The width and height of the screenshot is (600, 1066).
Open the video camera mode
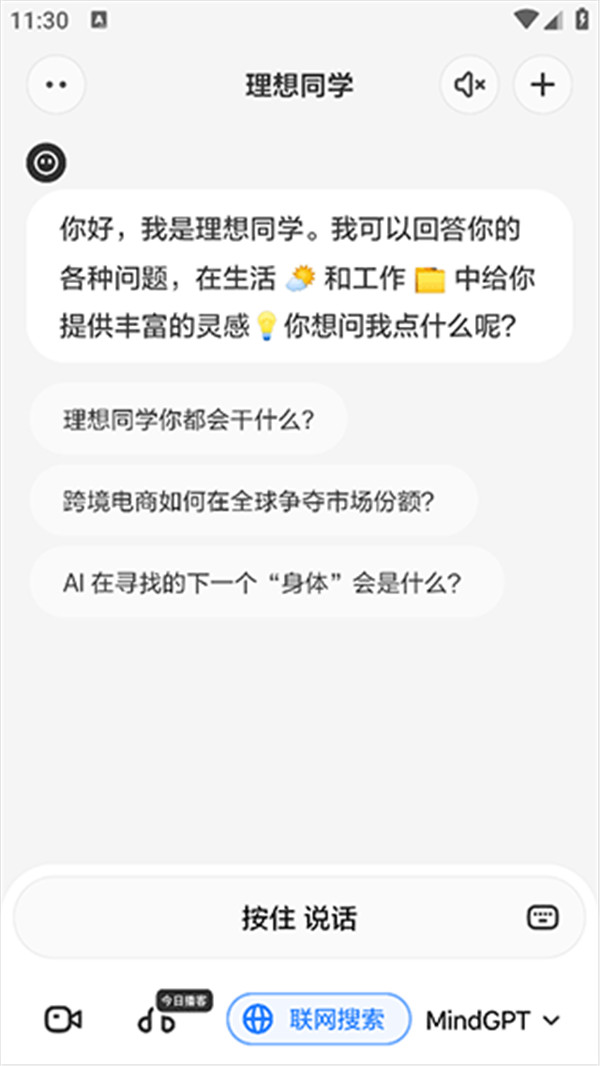[x=63, y=1019]
